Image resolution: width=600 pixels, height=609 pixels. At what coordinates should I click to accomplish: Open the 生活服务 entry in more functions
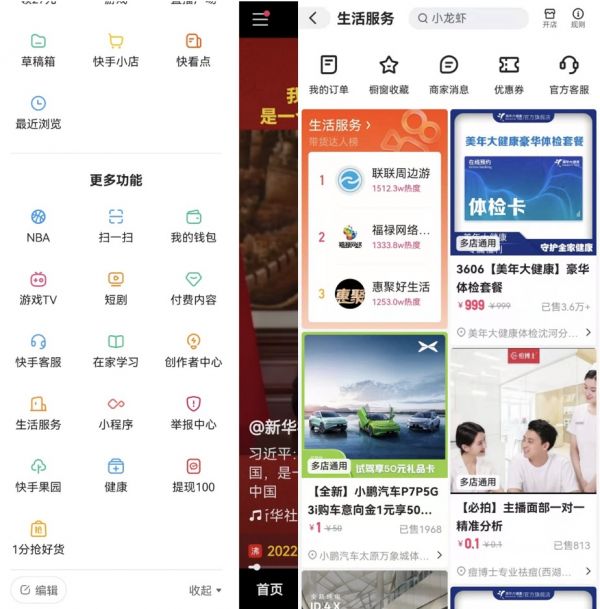point(38,410)
